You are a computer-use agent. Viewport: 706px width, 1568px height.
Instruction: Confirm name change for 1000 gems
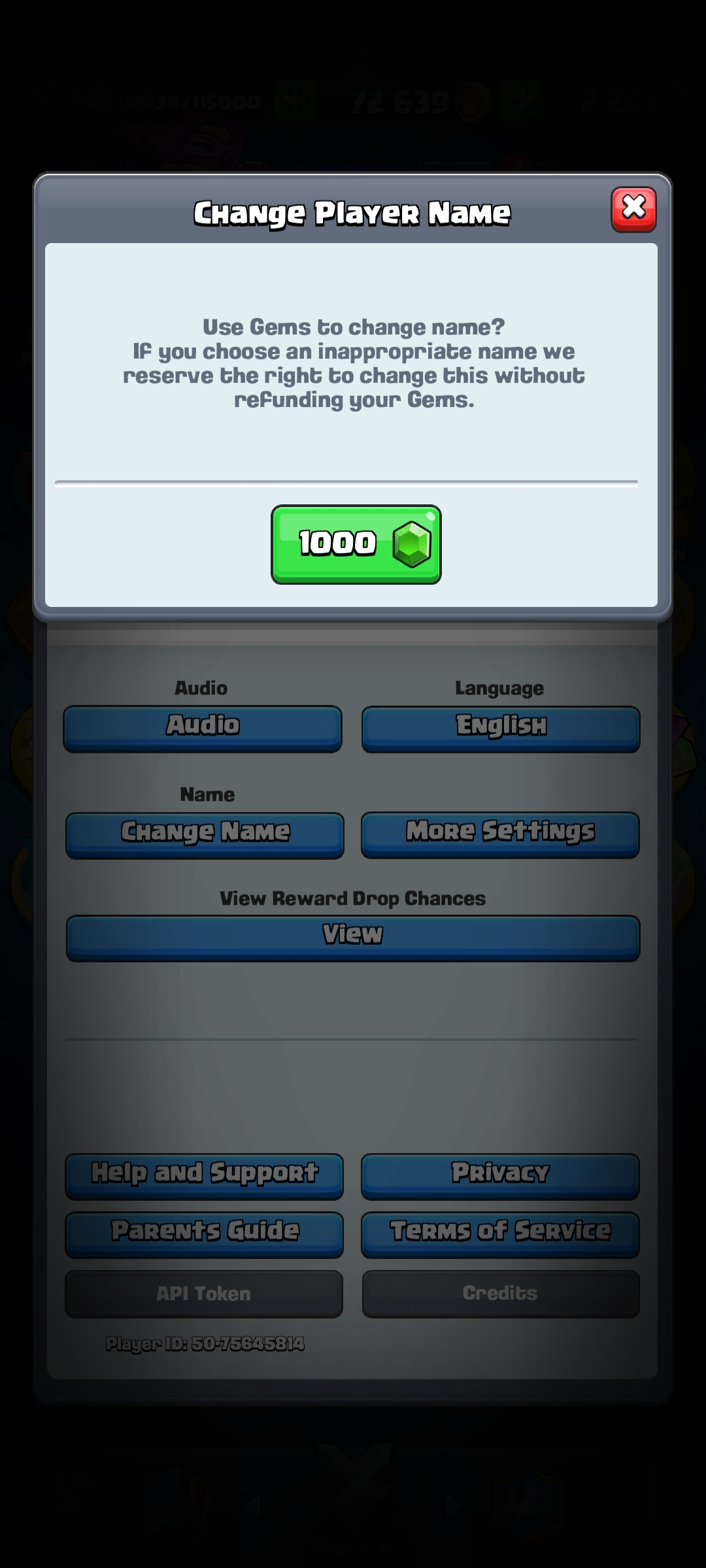[x=356, y=544]
